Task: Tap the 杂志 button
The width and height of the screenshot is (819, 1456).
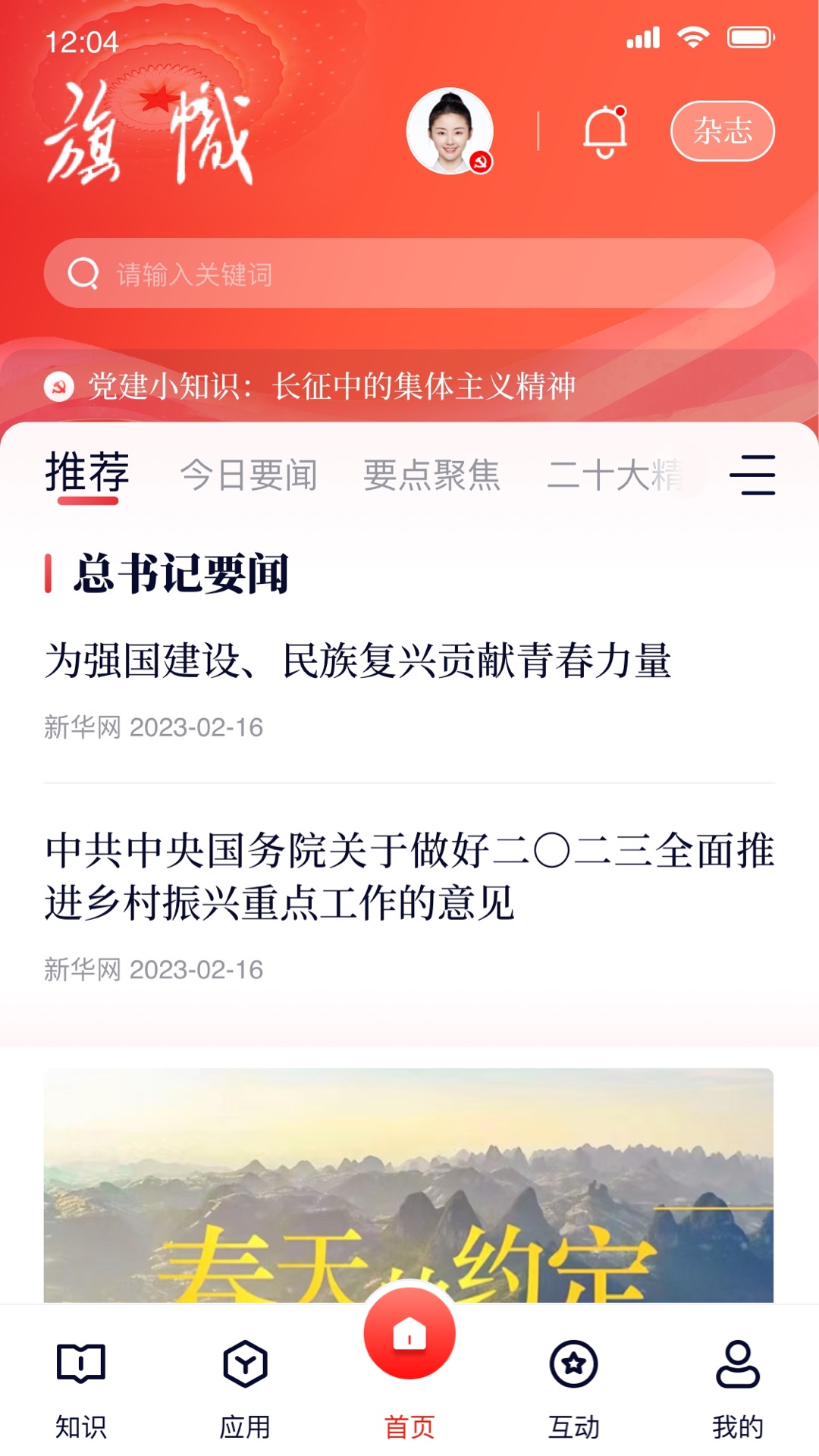Action: tap(722, 131)
